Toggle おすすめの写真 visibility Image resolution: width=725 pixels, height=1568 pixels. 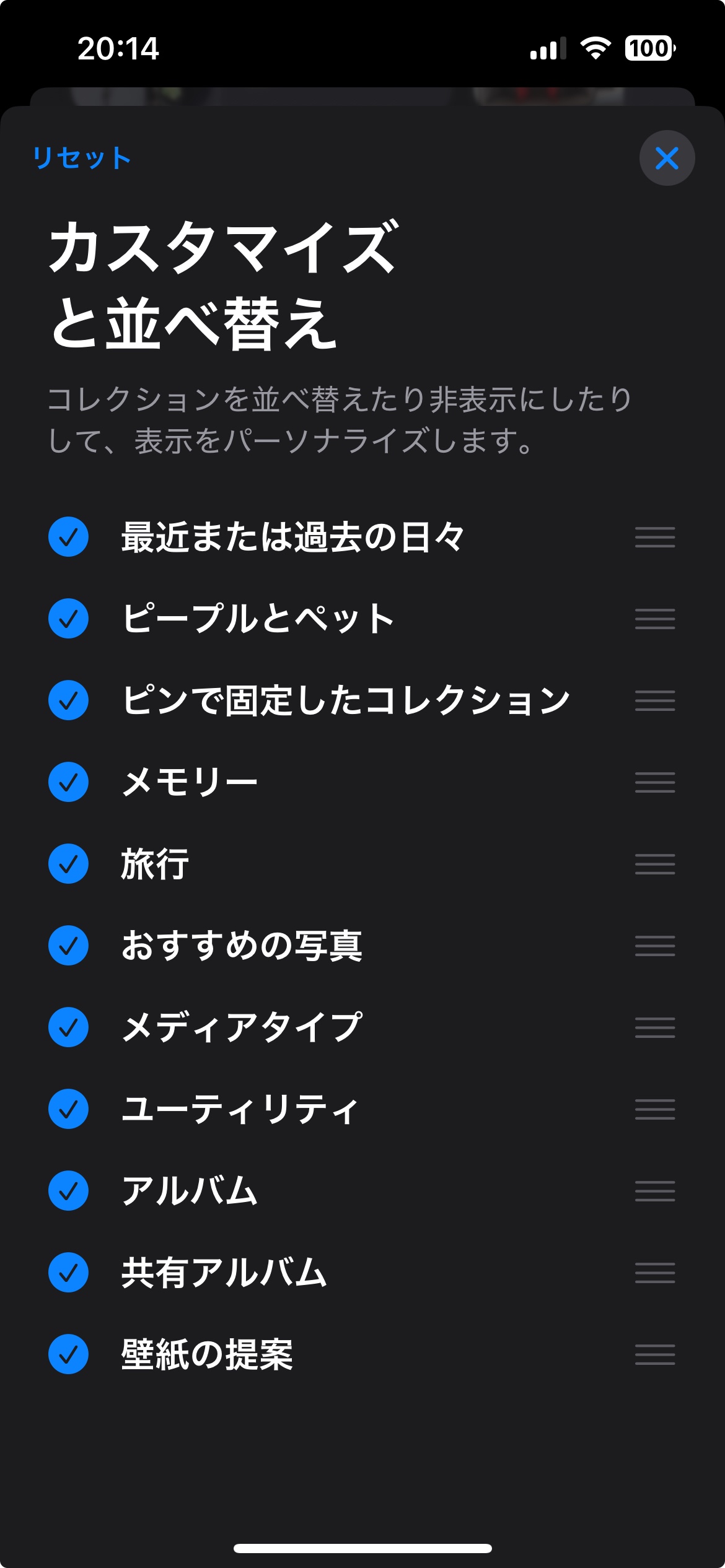pyautogui.click(x=68, y=946)
